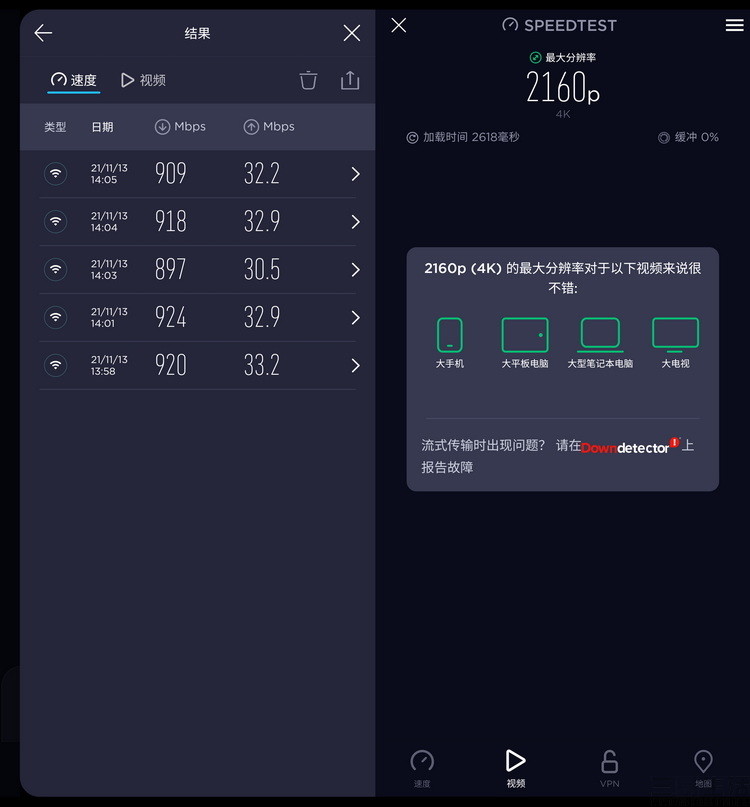The height and width of the screenshot is (807, 750).
Task: Switch to the 速度 results tab
Action: point(74,80)
